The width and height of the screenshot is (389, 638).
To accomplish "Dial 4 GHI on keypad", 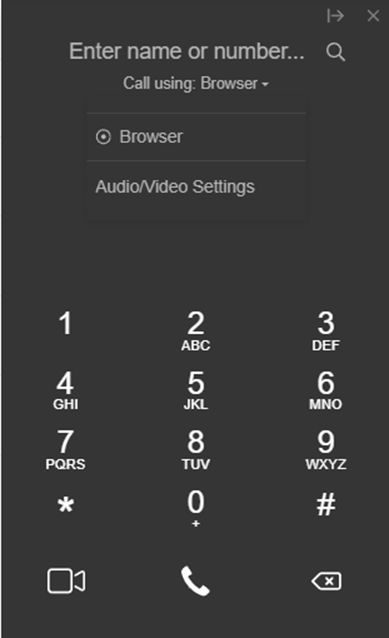I will click(x=65, y=390).
